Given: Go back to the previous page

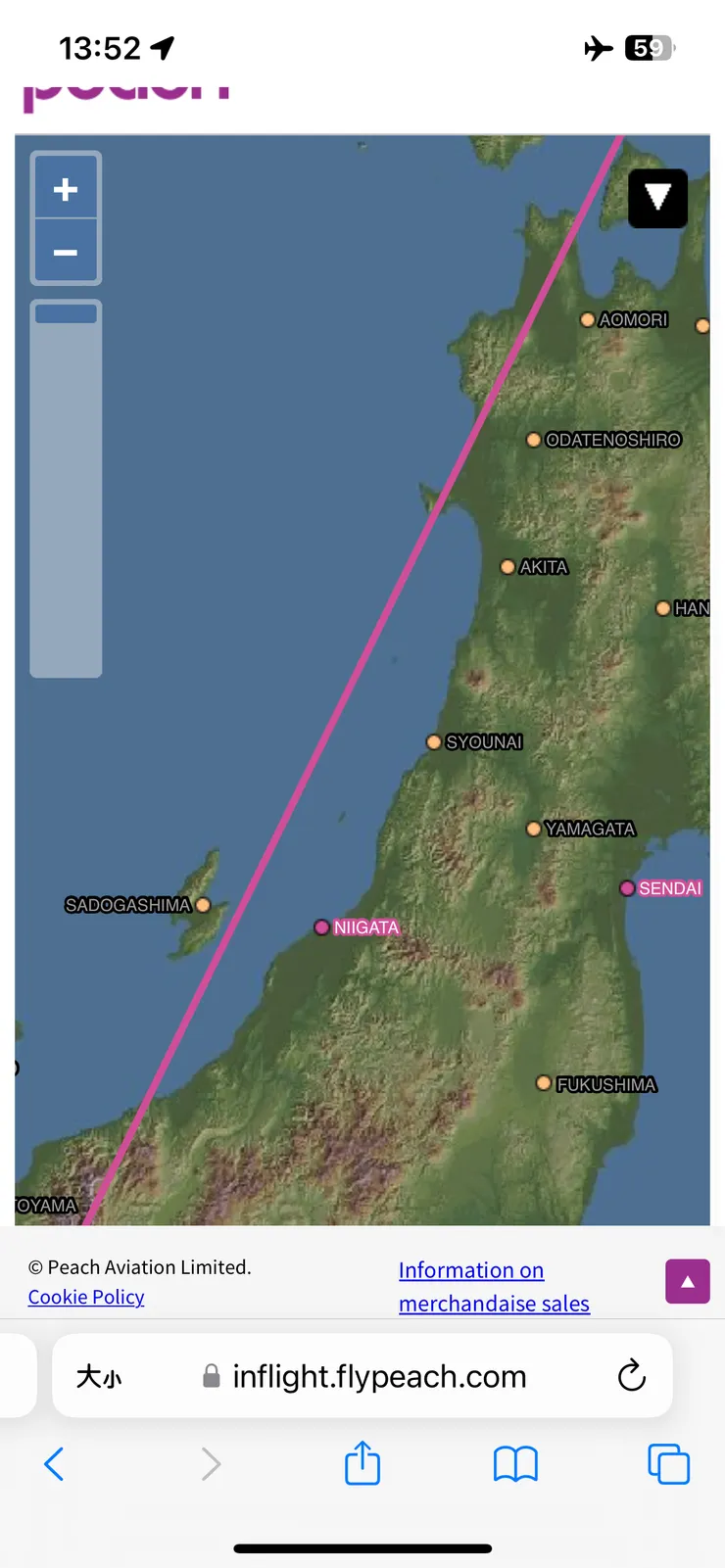Looking at the screenshot, I should pos(54,1464).
